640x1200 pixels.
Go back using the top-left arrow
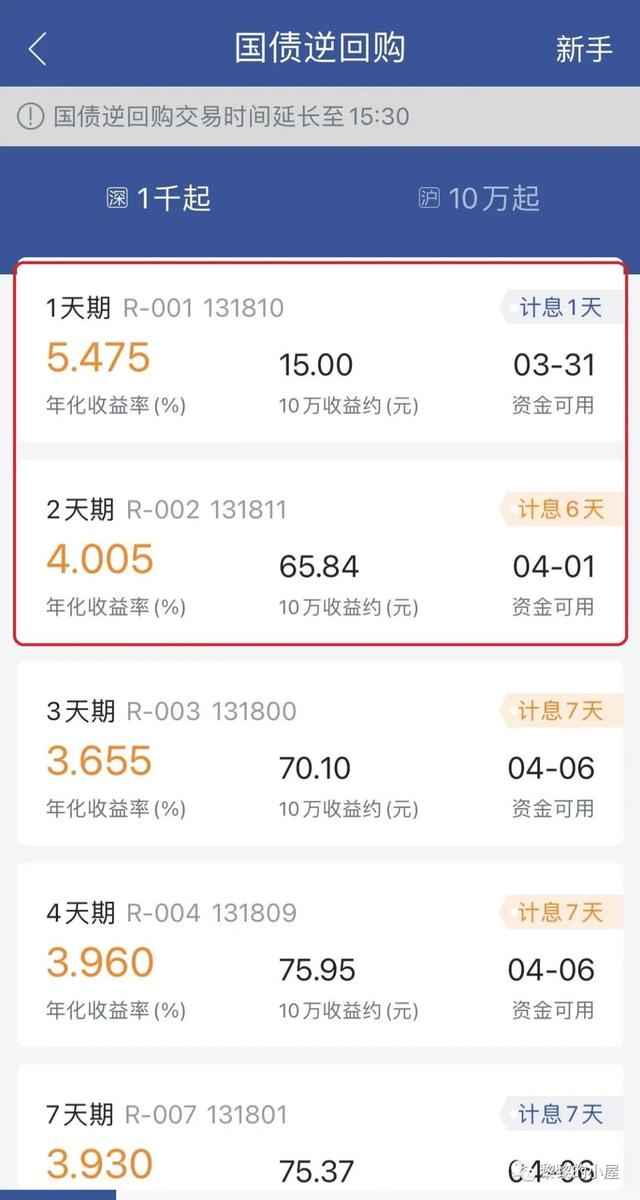pos(38,48)
